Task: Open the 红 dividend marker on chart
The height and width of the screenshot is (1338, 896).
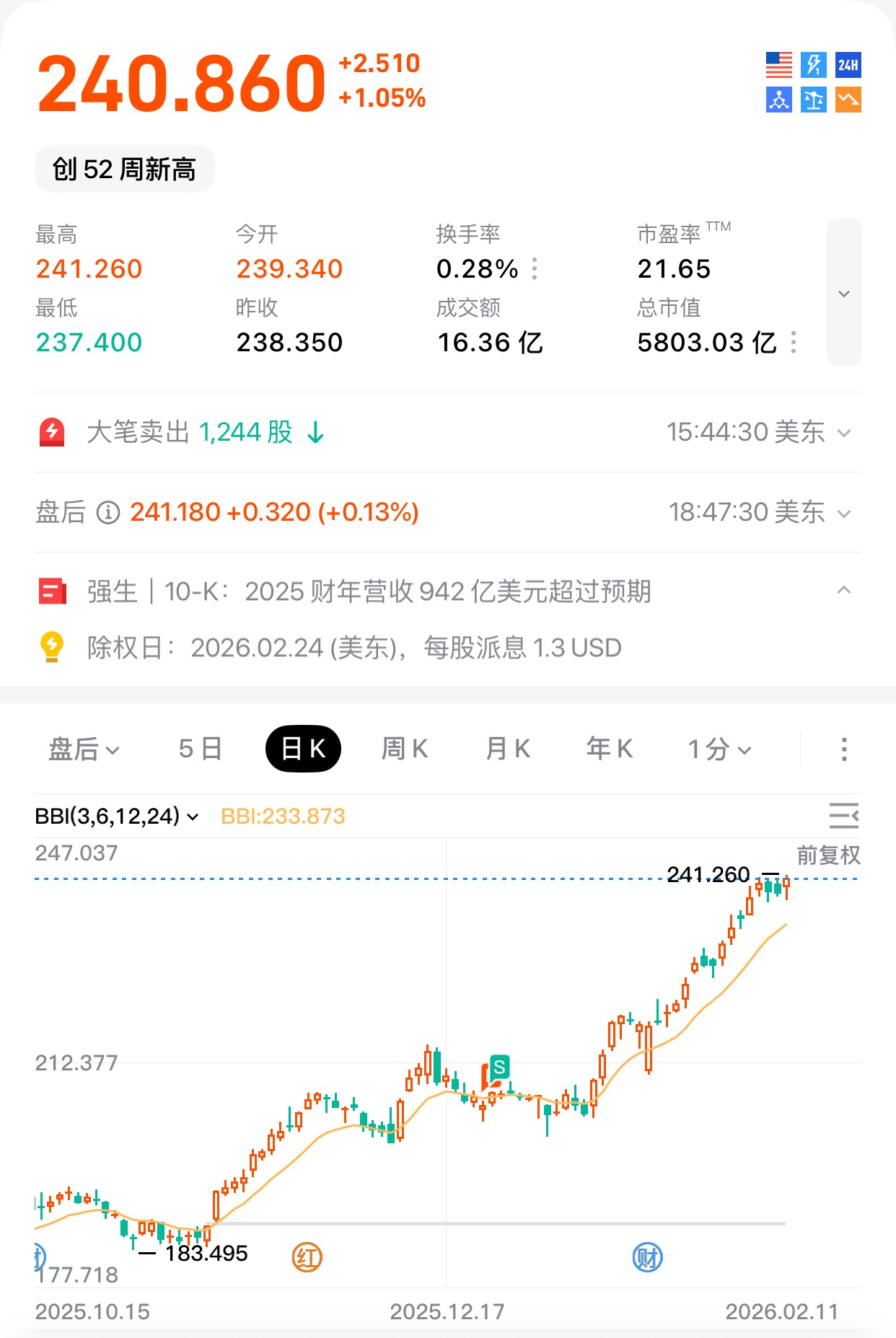Action: click(307, 1258)
